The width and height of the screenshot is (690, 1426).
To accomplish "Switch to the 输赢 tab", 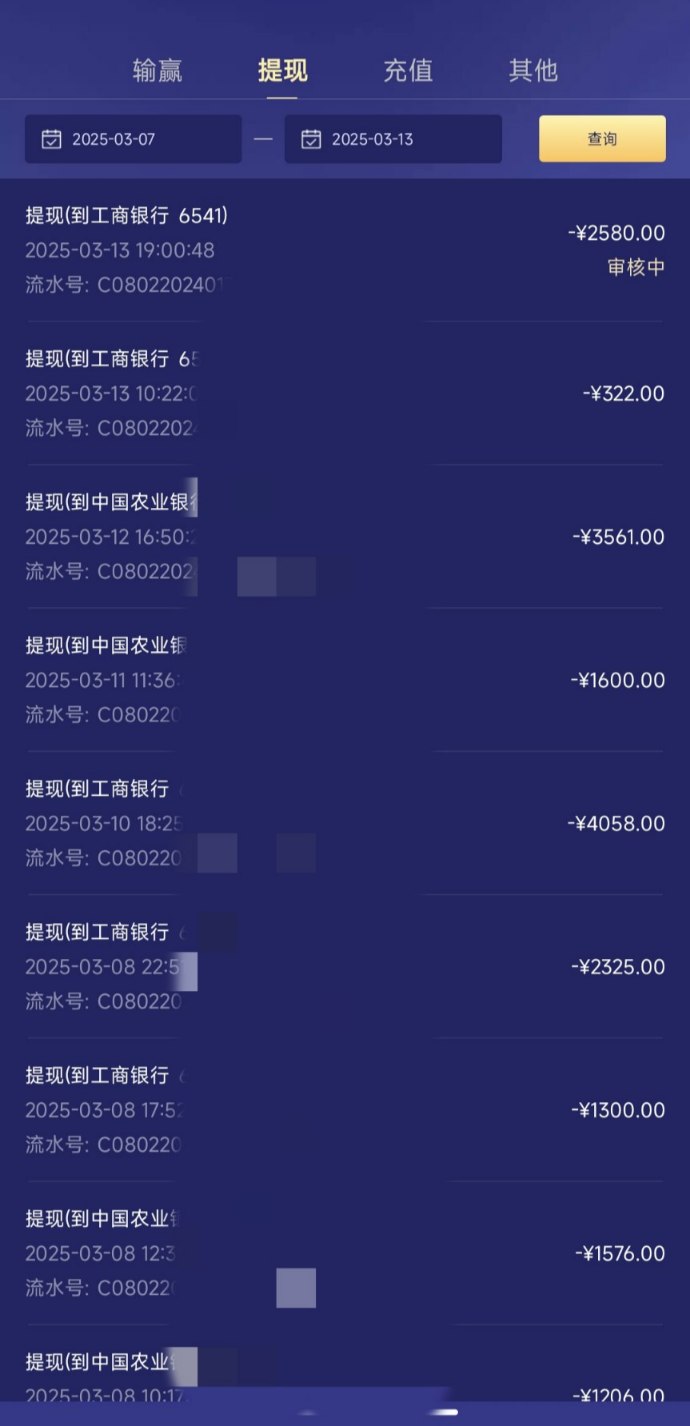I will click(x=157, y=71).
